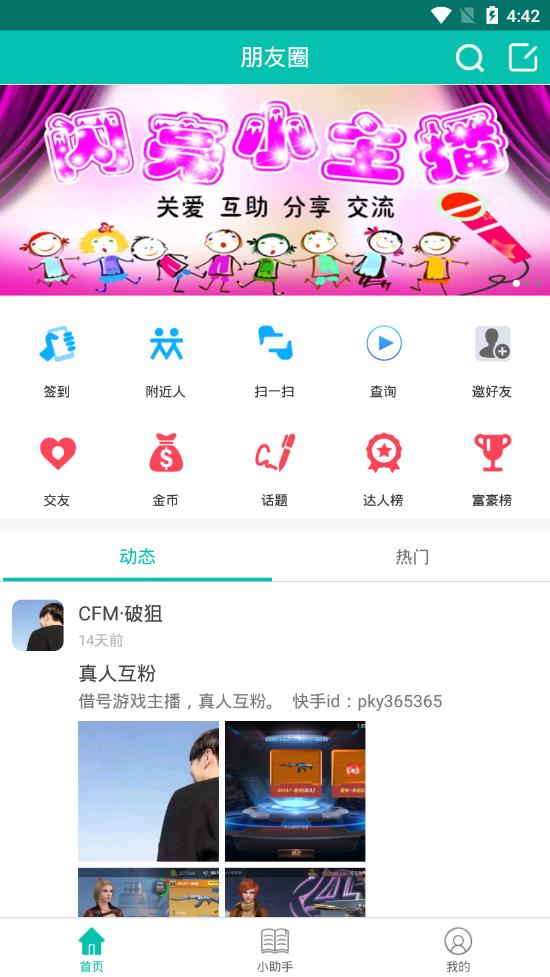
Task: Open the 闪亮小主播 banner
Action: 275,190
